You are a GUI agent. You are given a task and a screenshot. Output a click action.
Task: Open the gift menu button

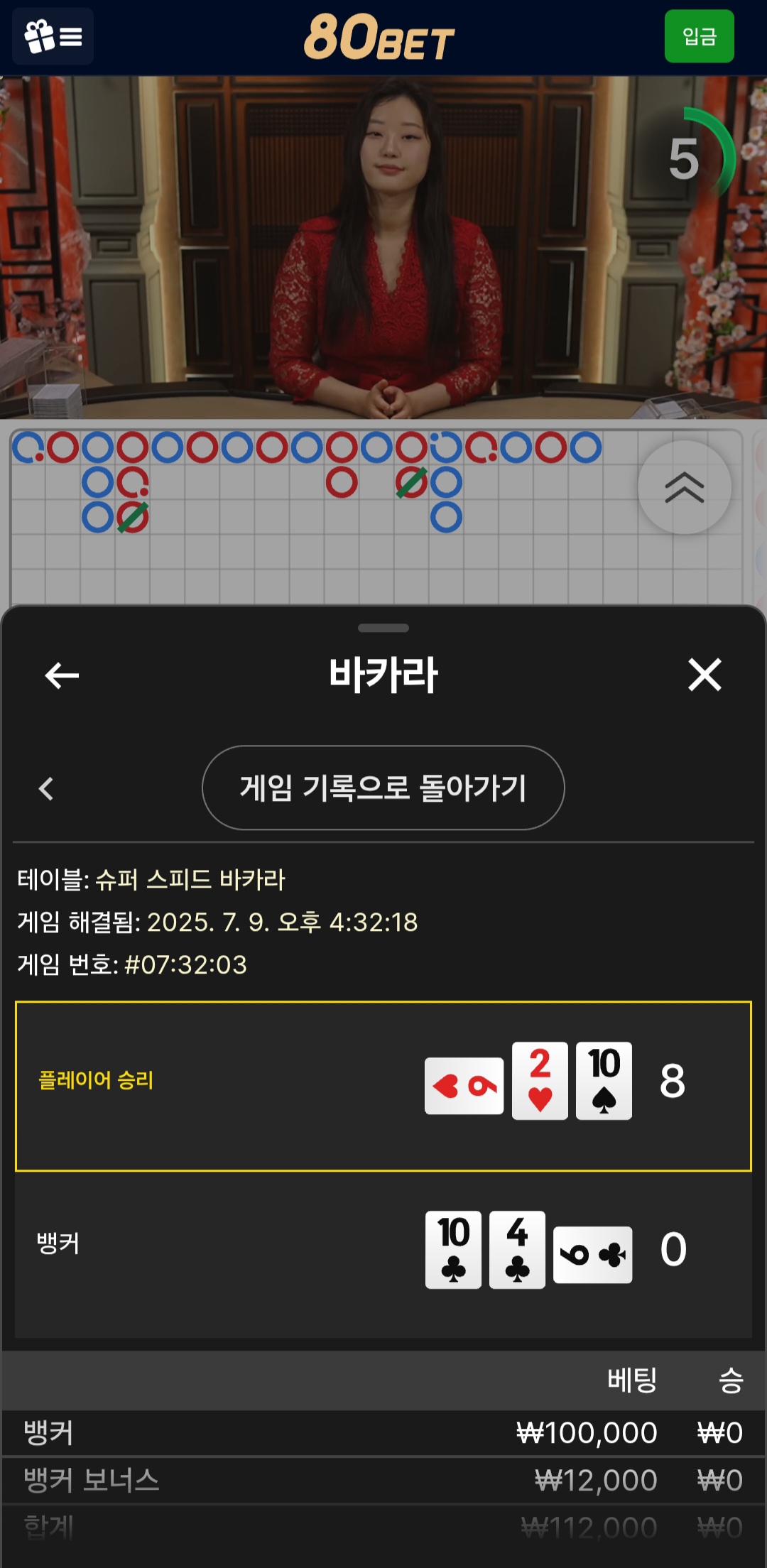[53, 36]
